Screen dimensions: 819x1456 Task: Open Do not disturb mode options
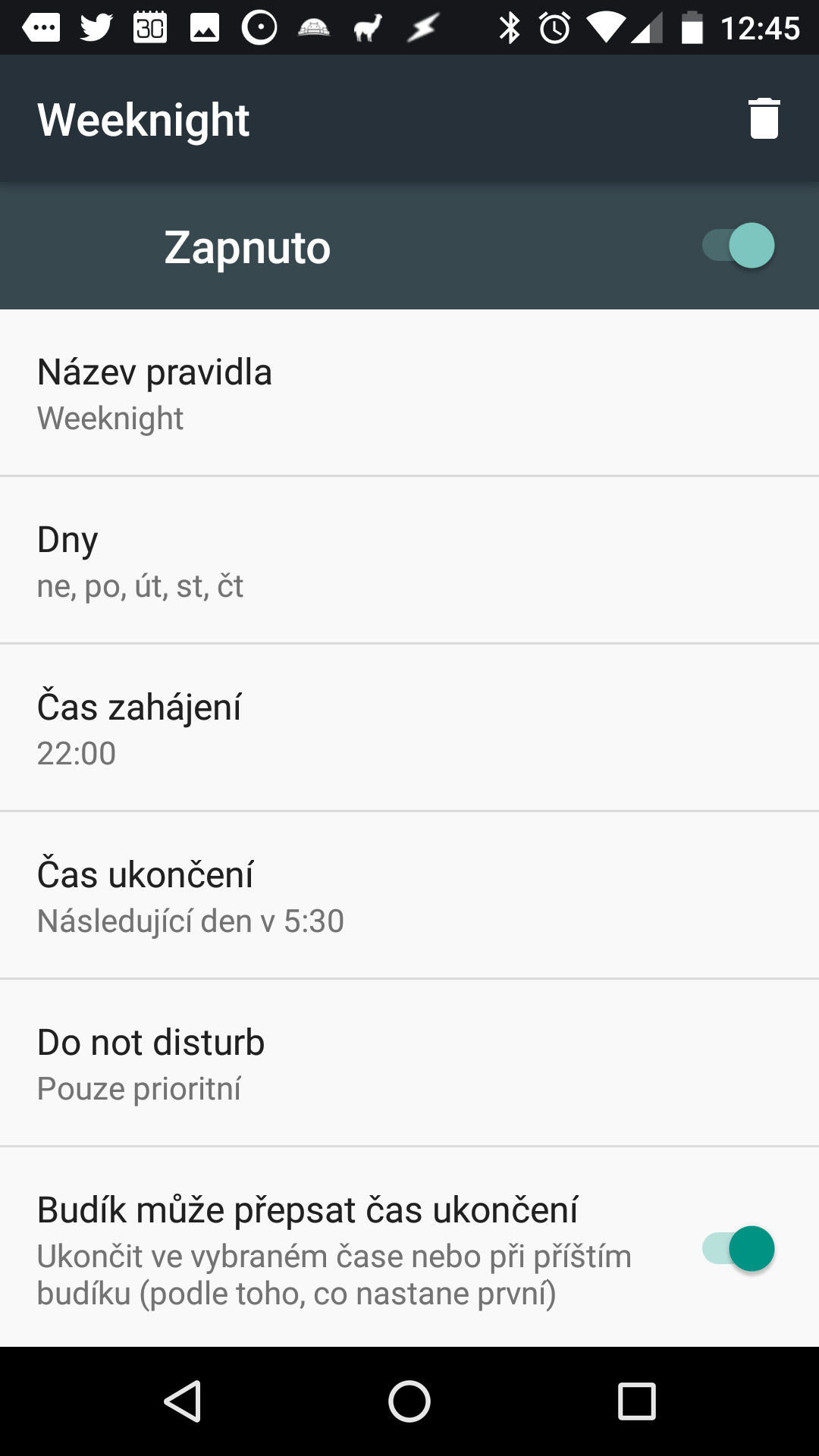(x=409, y=1063)
